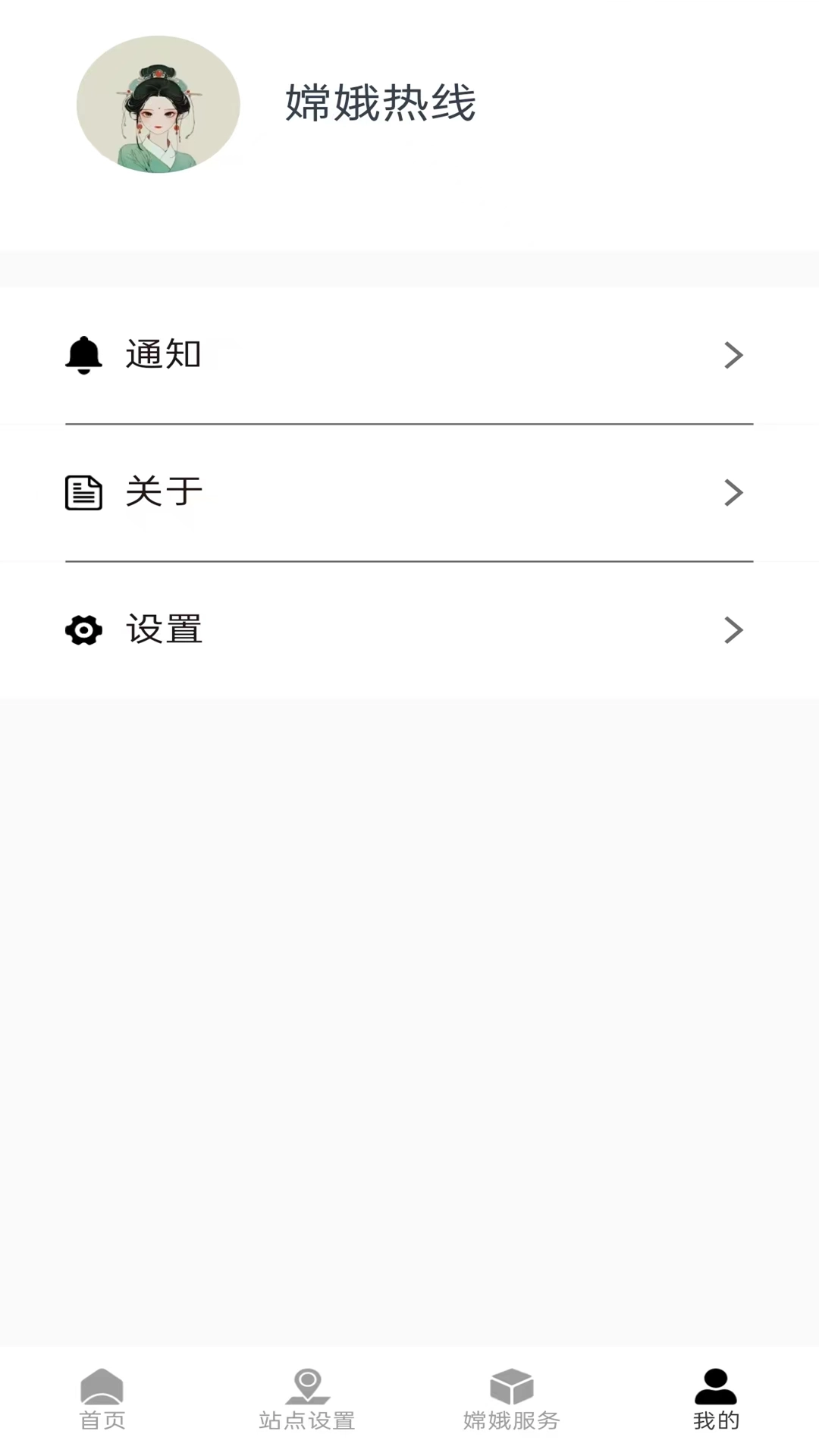Click the 关于 document icon

83,492
